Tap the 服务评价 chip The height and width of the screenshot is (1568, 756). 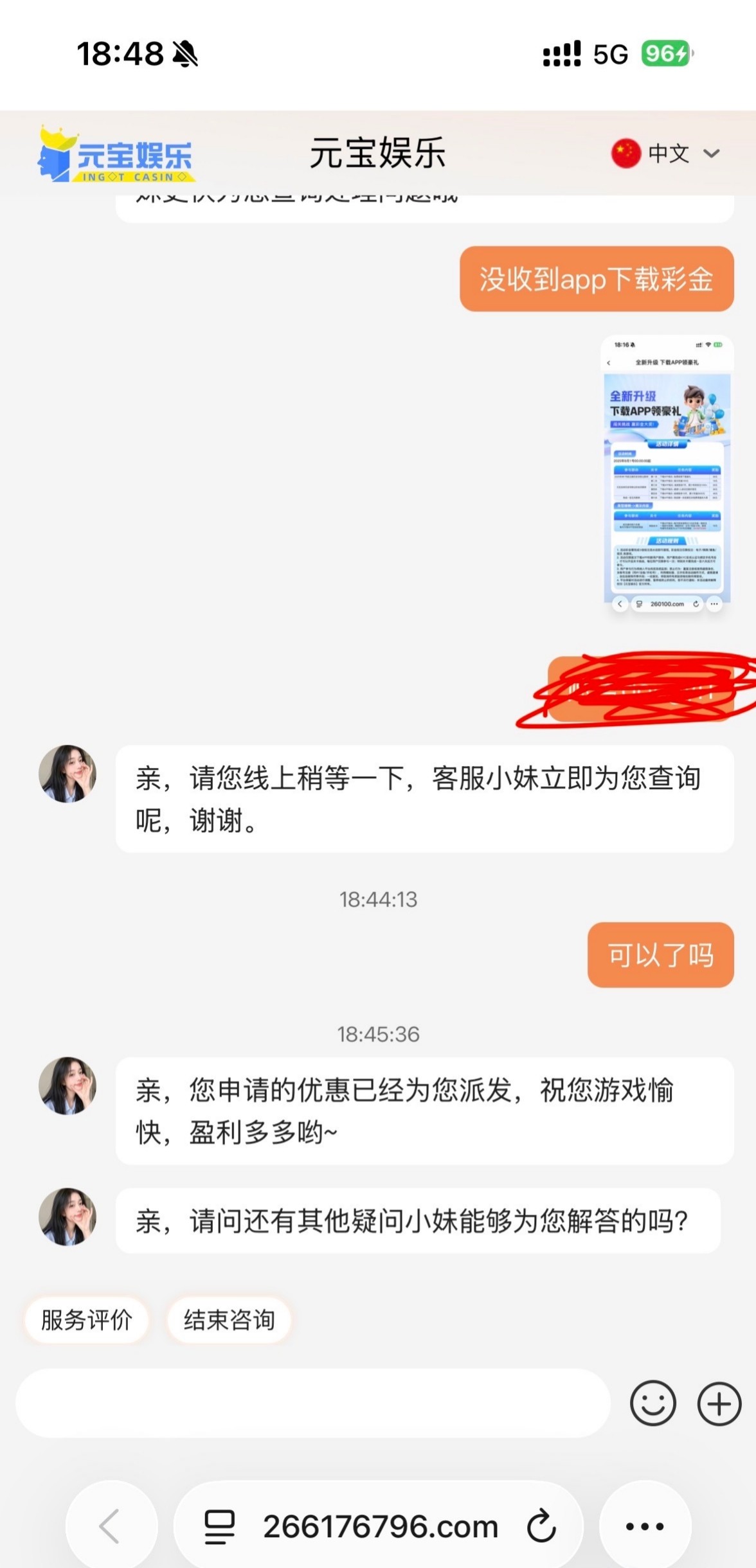point(87,1321)
